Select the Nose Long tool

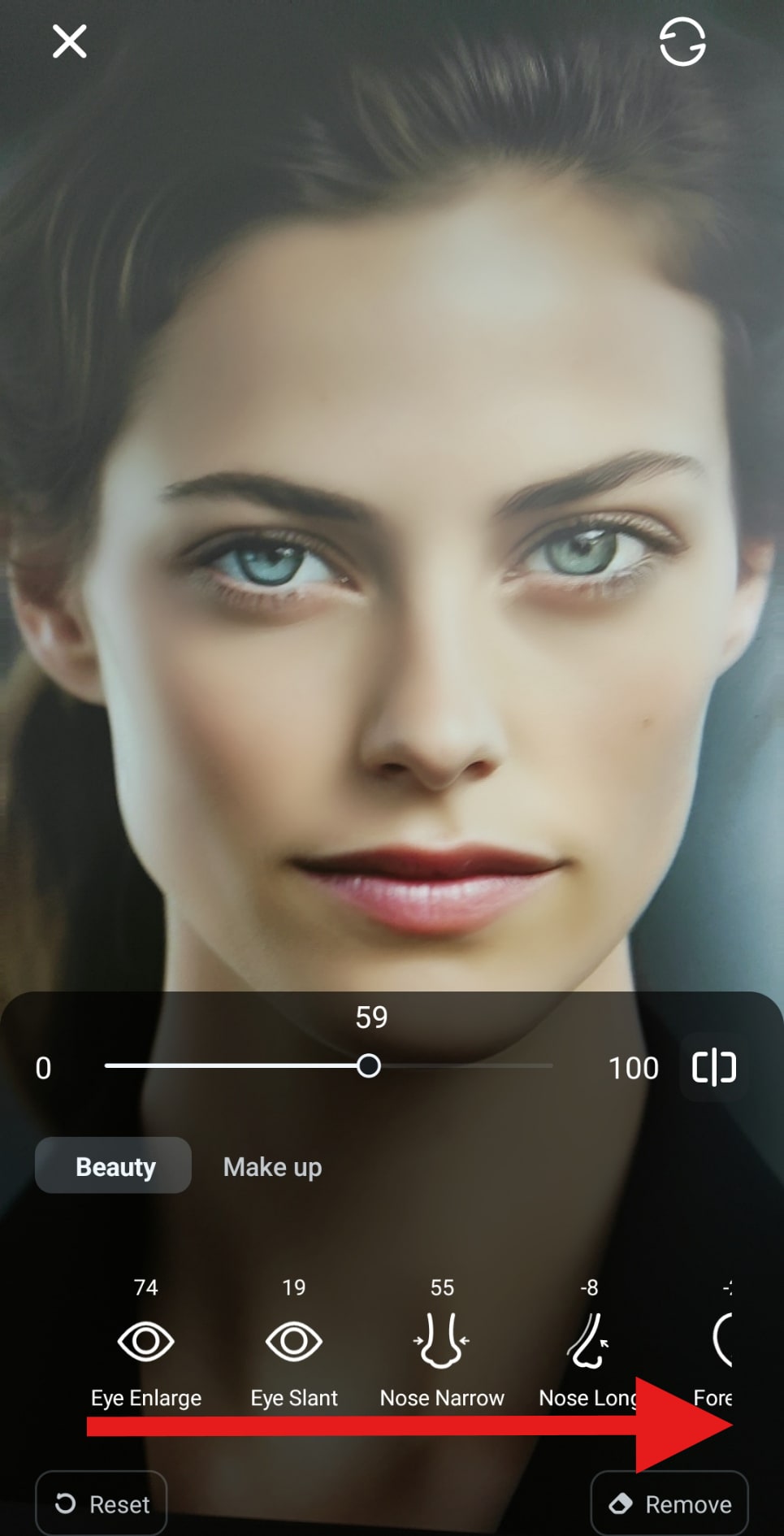tap(588, 1343)
